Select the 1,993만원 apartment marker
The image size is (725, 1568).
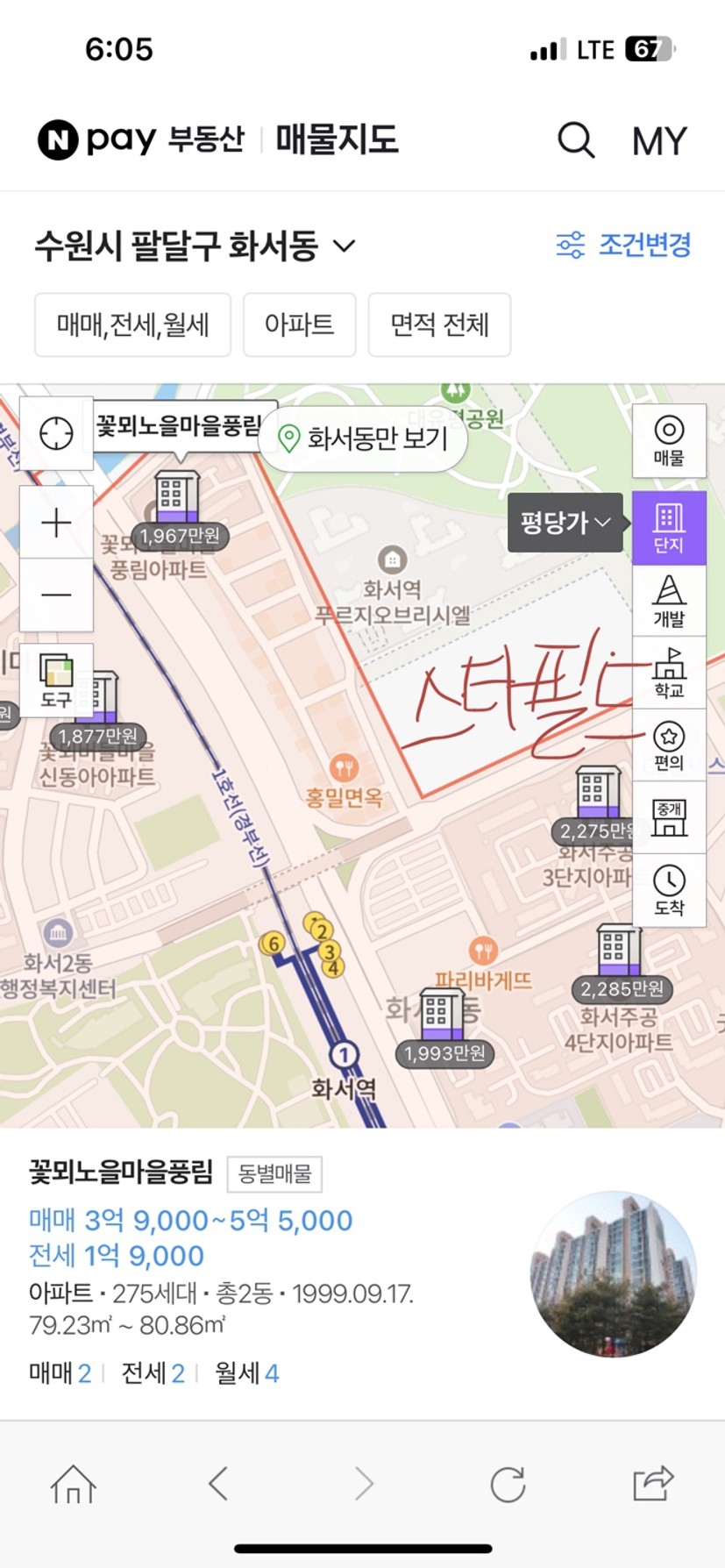pos(444,1028)
